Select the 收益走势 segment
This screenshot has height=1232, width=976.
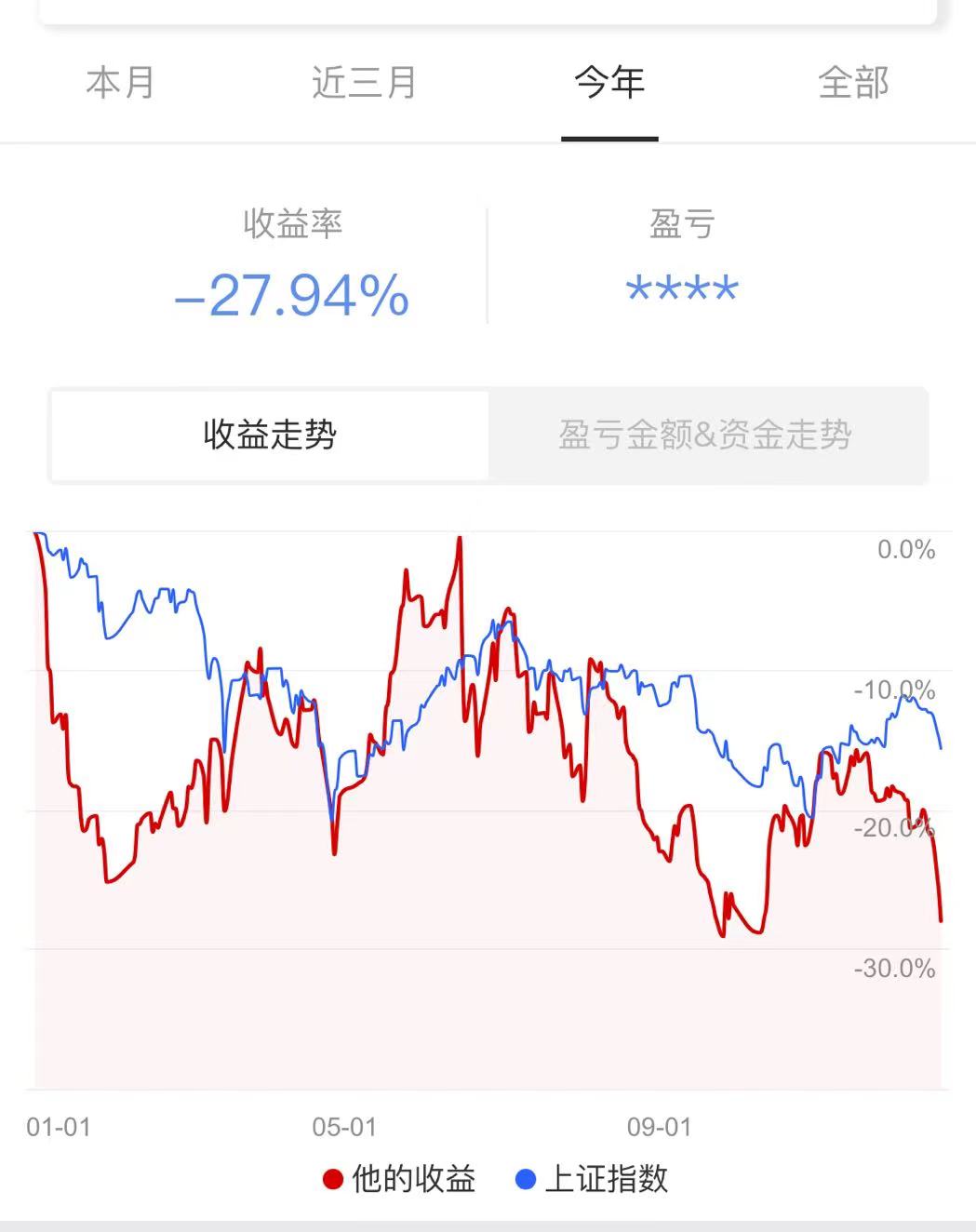[270, 435]
